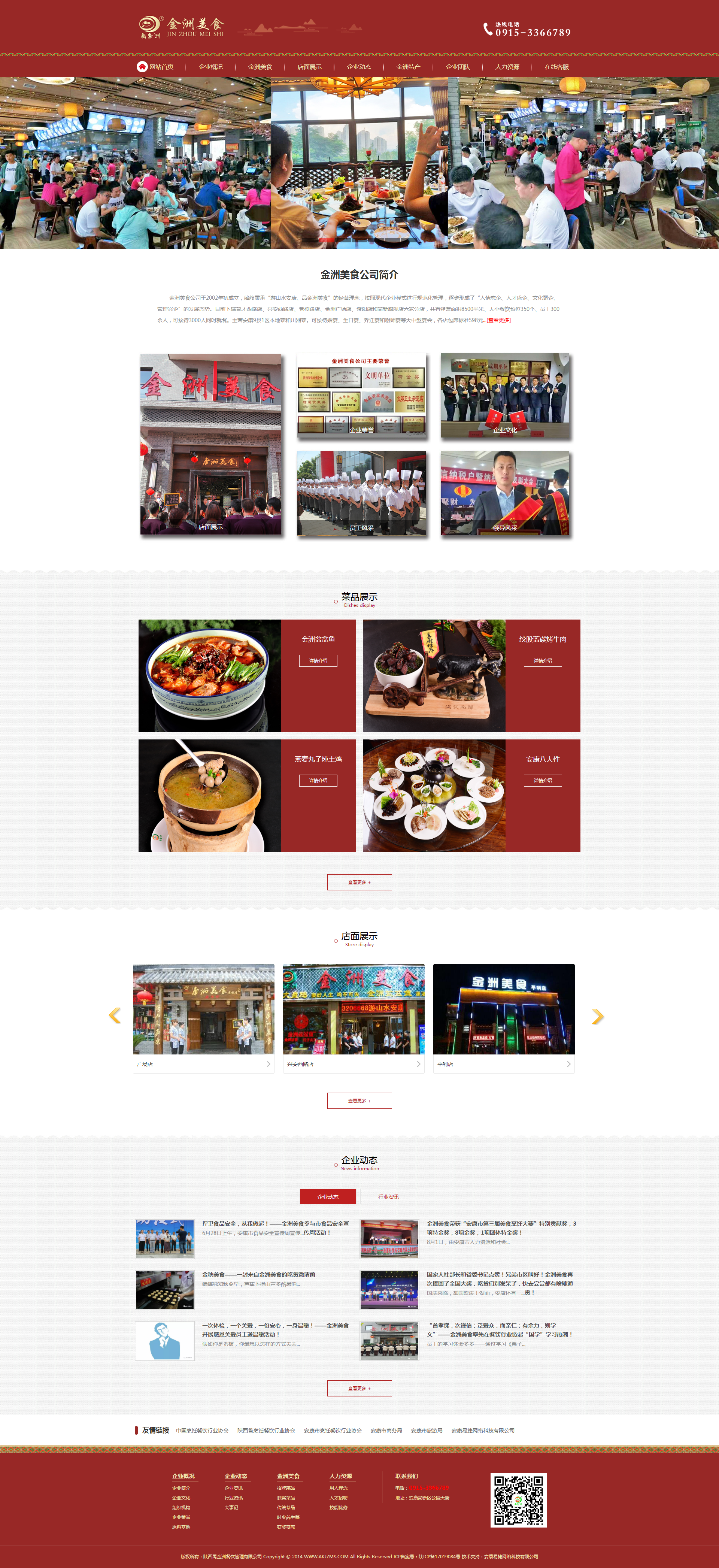The height and width of the screenshot is (1568, 719).
Task: Select 人力资源 in the top navigation
Action: 507,67
